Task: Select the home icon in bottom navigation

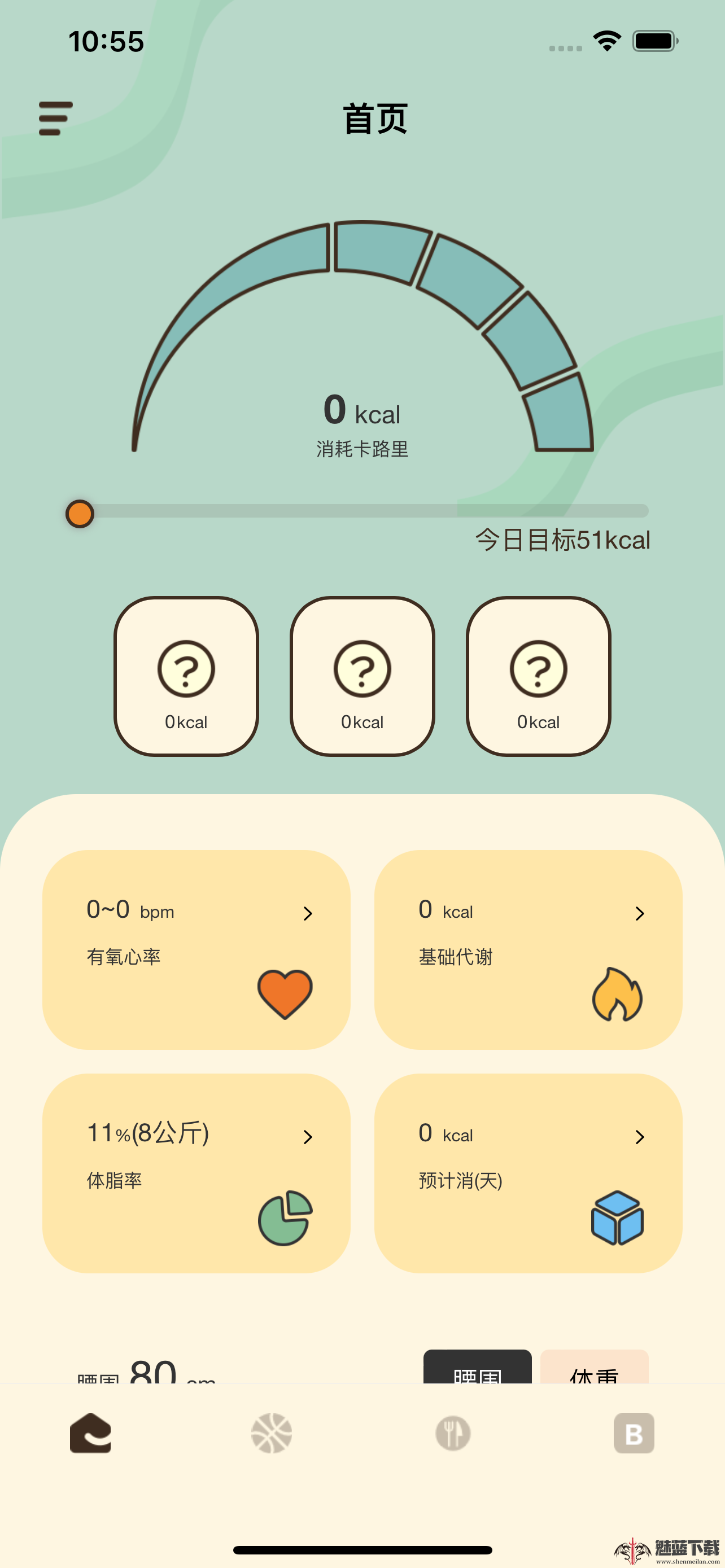Action: click(x=90, y=1434)
